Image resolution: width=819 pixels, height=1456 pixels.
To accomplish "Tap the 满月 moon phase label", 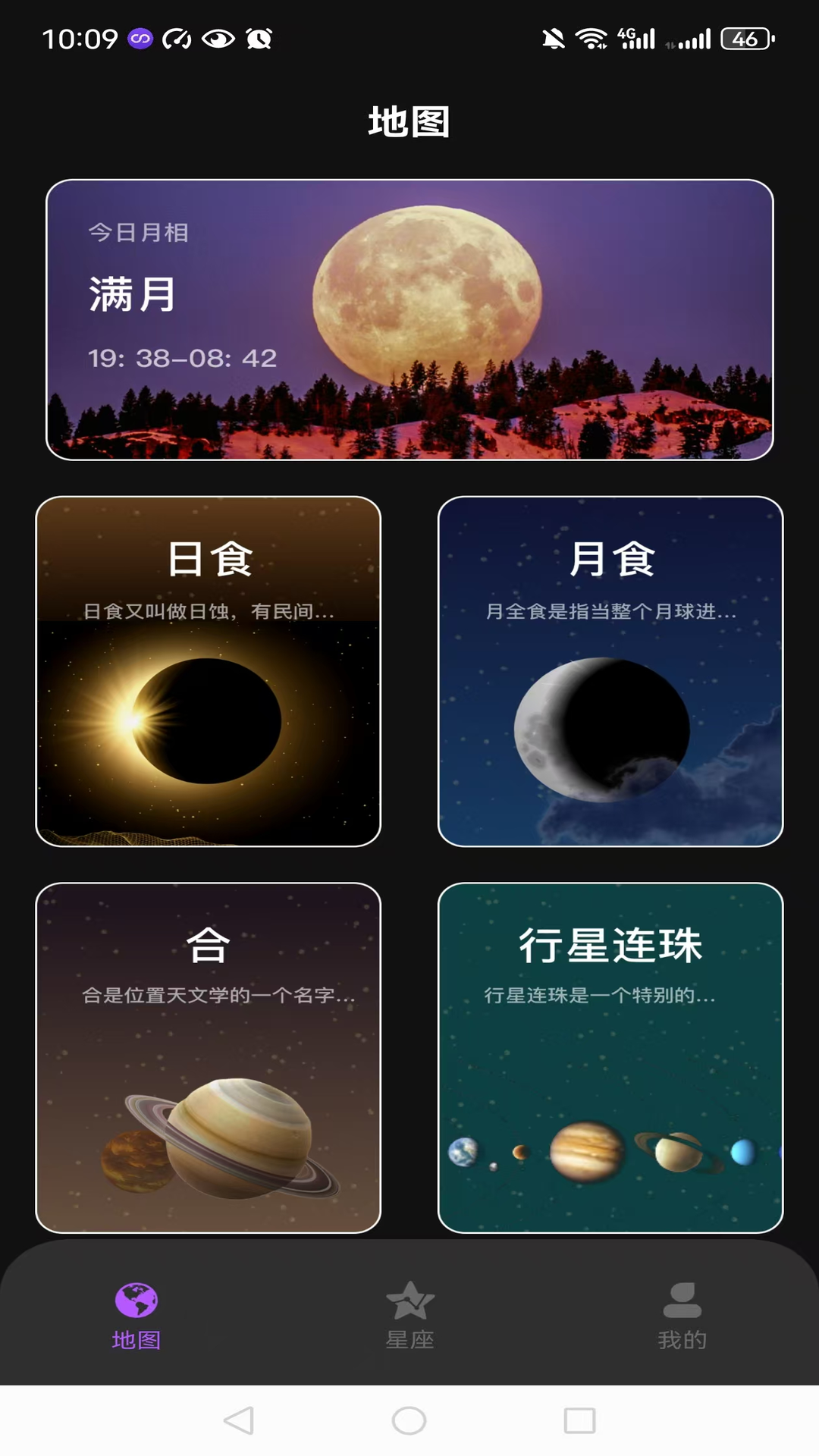I will point(130,297).
